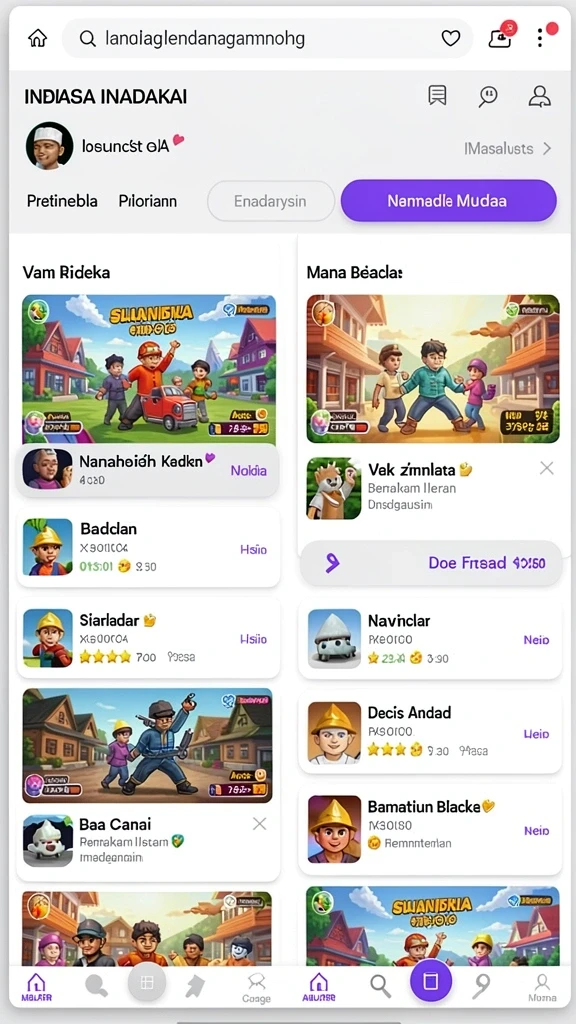The image size is (576, 1024).
Task: Switch to the Pretinebla tab
Action: (62, 201)
